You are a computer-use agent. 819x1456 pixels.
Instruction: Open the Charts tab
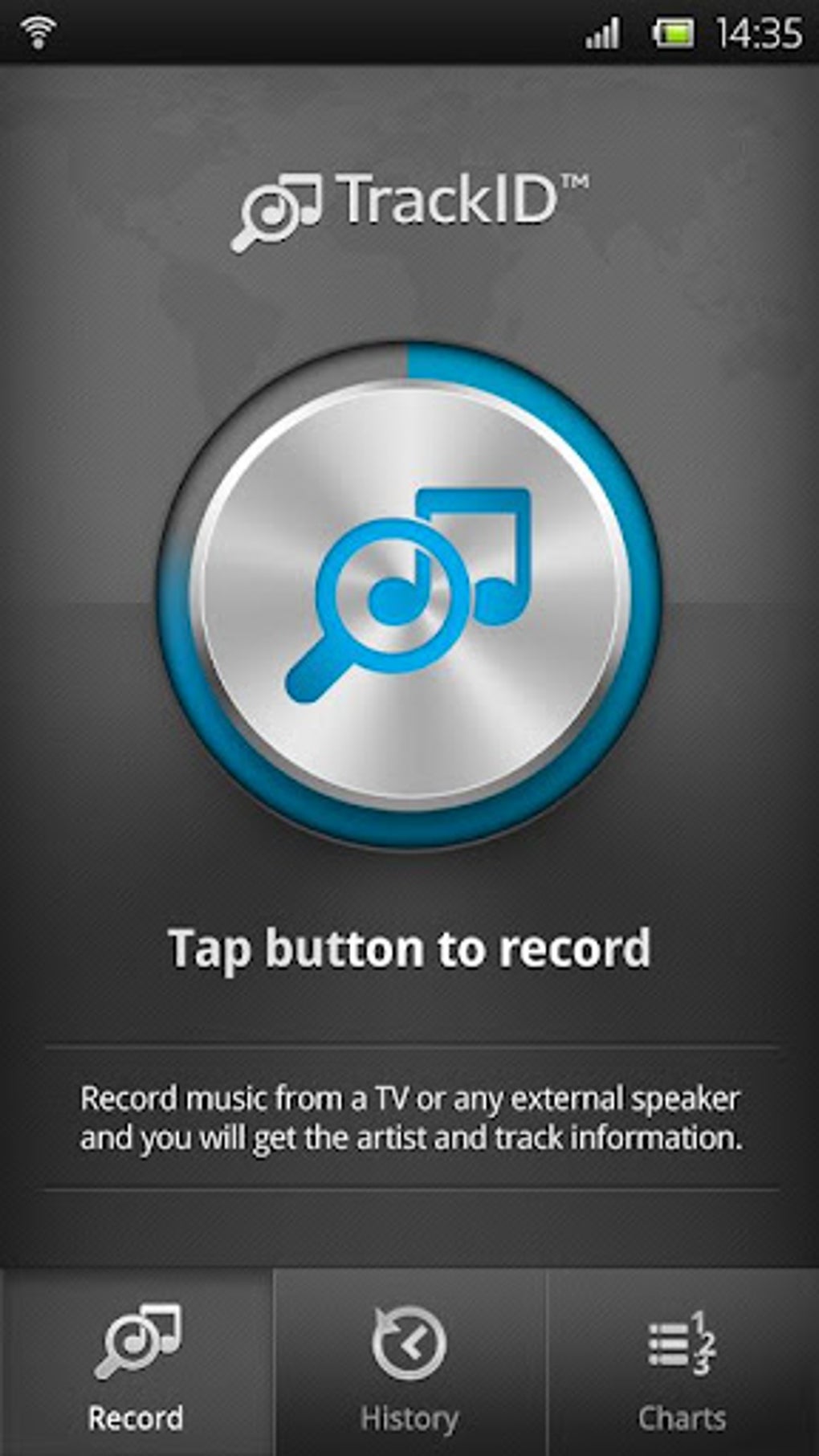682,1363
